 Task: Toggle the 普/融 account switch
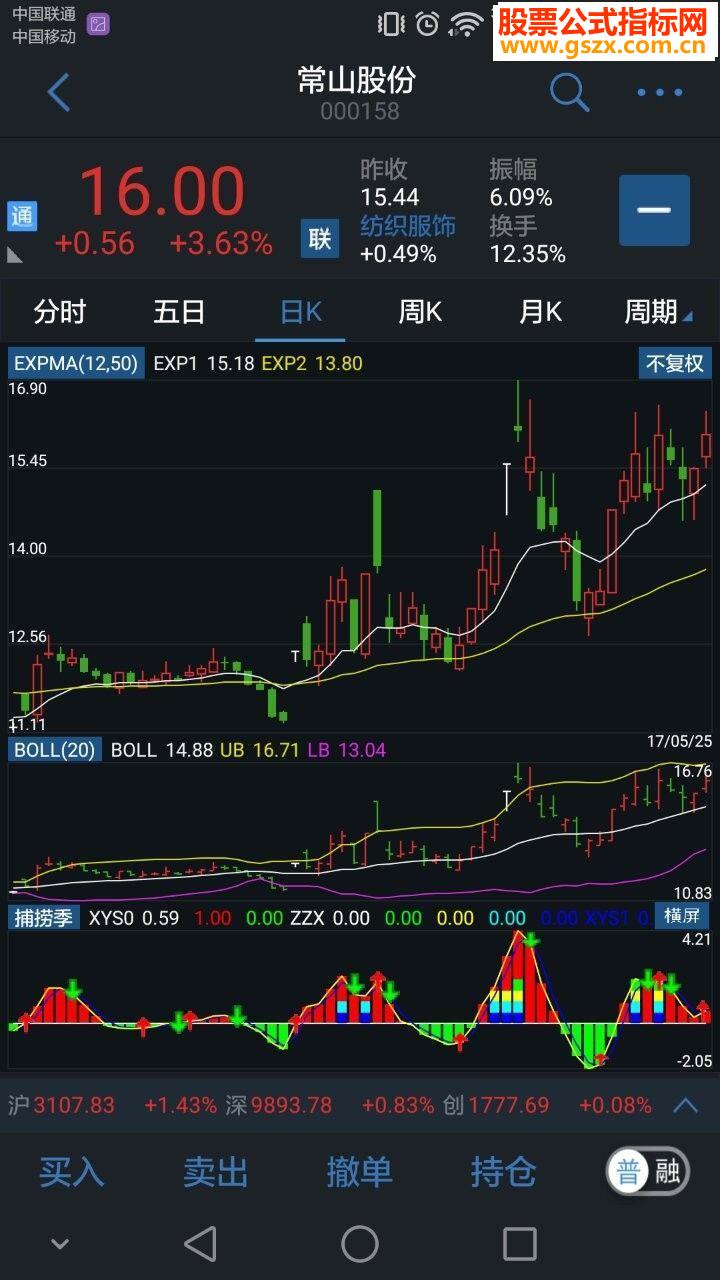click(648, 1172)
